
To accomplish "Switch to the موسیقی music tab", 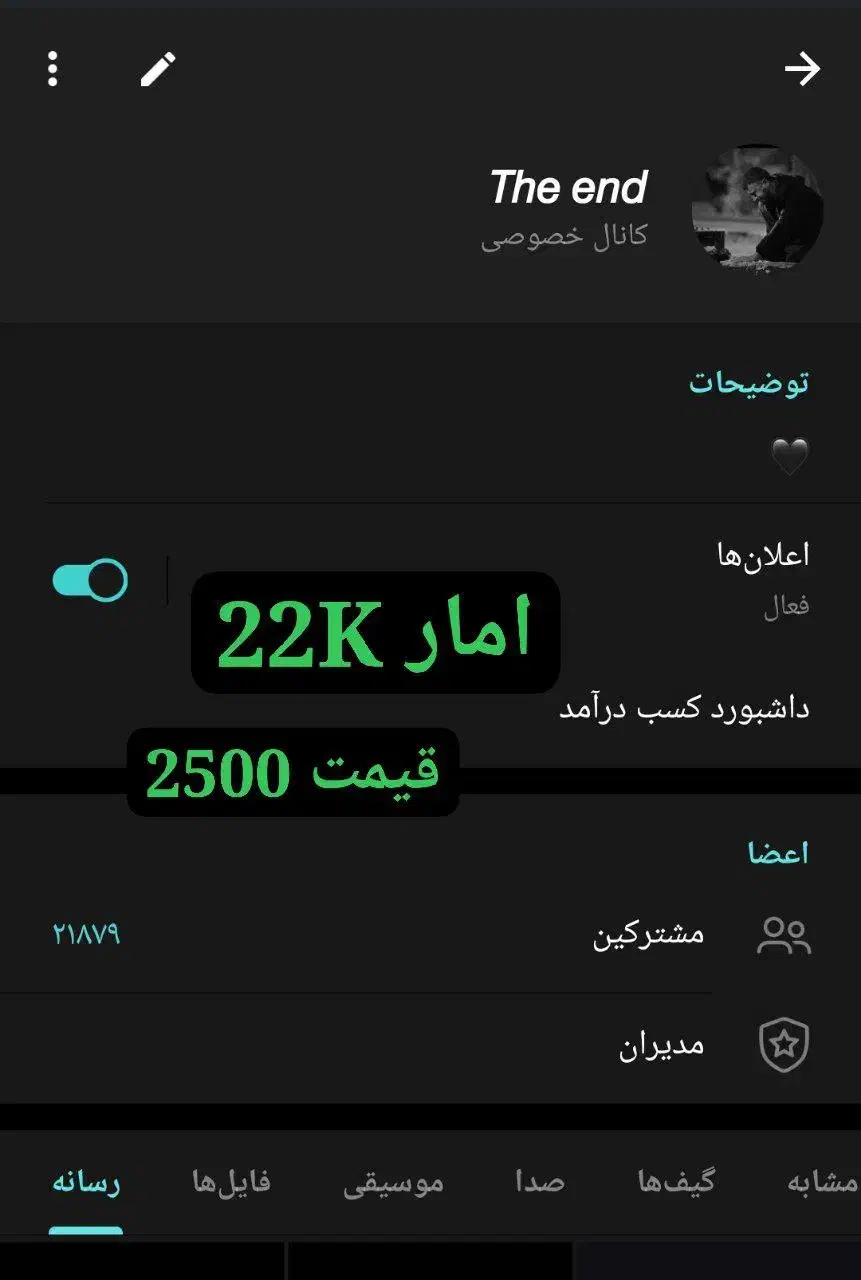I will 392,1183.
